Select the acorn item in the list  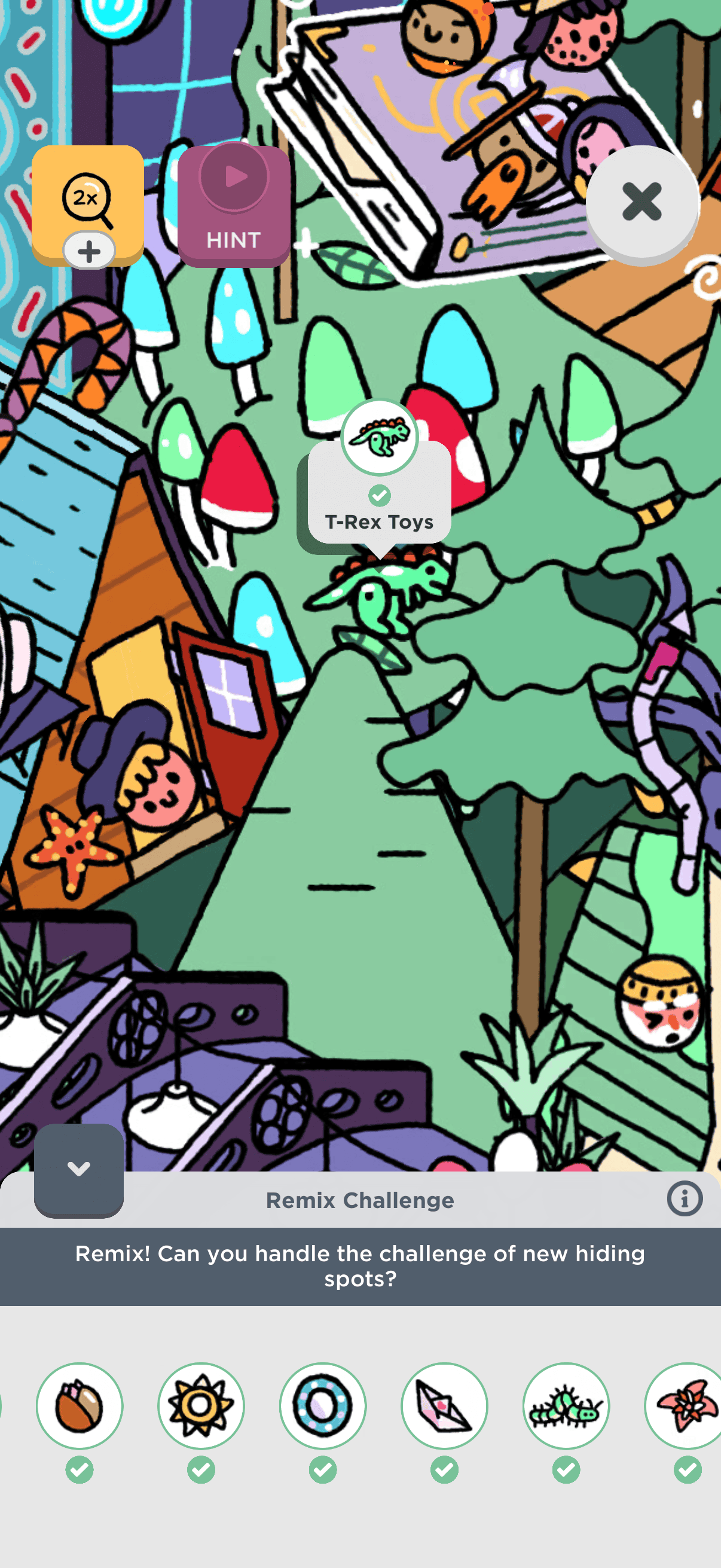(x=80, y=1405)
